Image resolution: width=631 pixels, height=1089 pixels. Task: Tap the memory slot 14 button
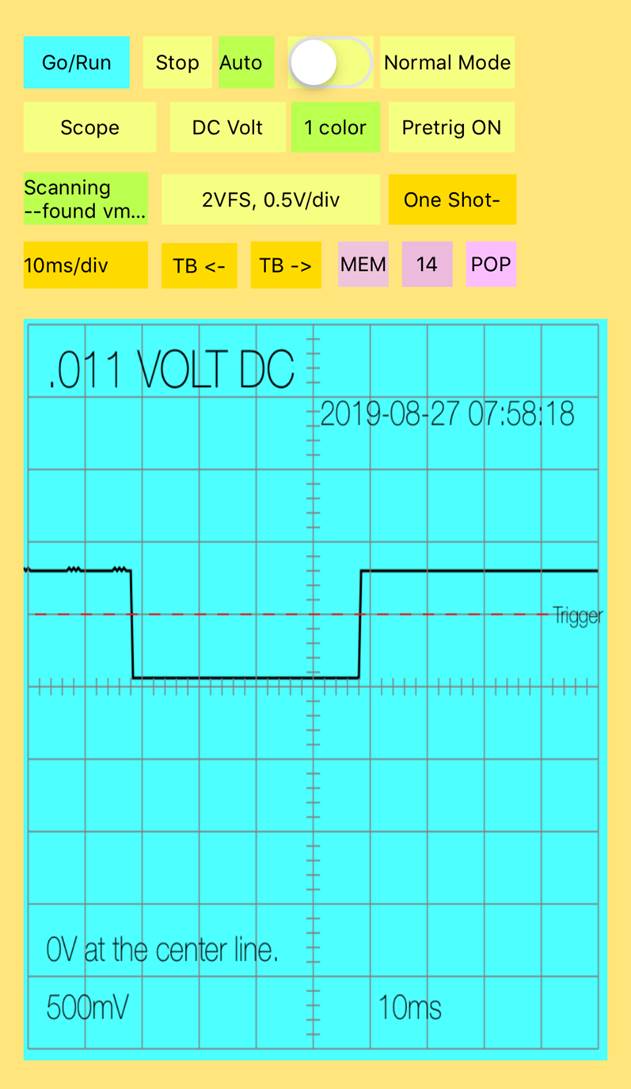pyautogui.click(x=427, y=264)
